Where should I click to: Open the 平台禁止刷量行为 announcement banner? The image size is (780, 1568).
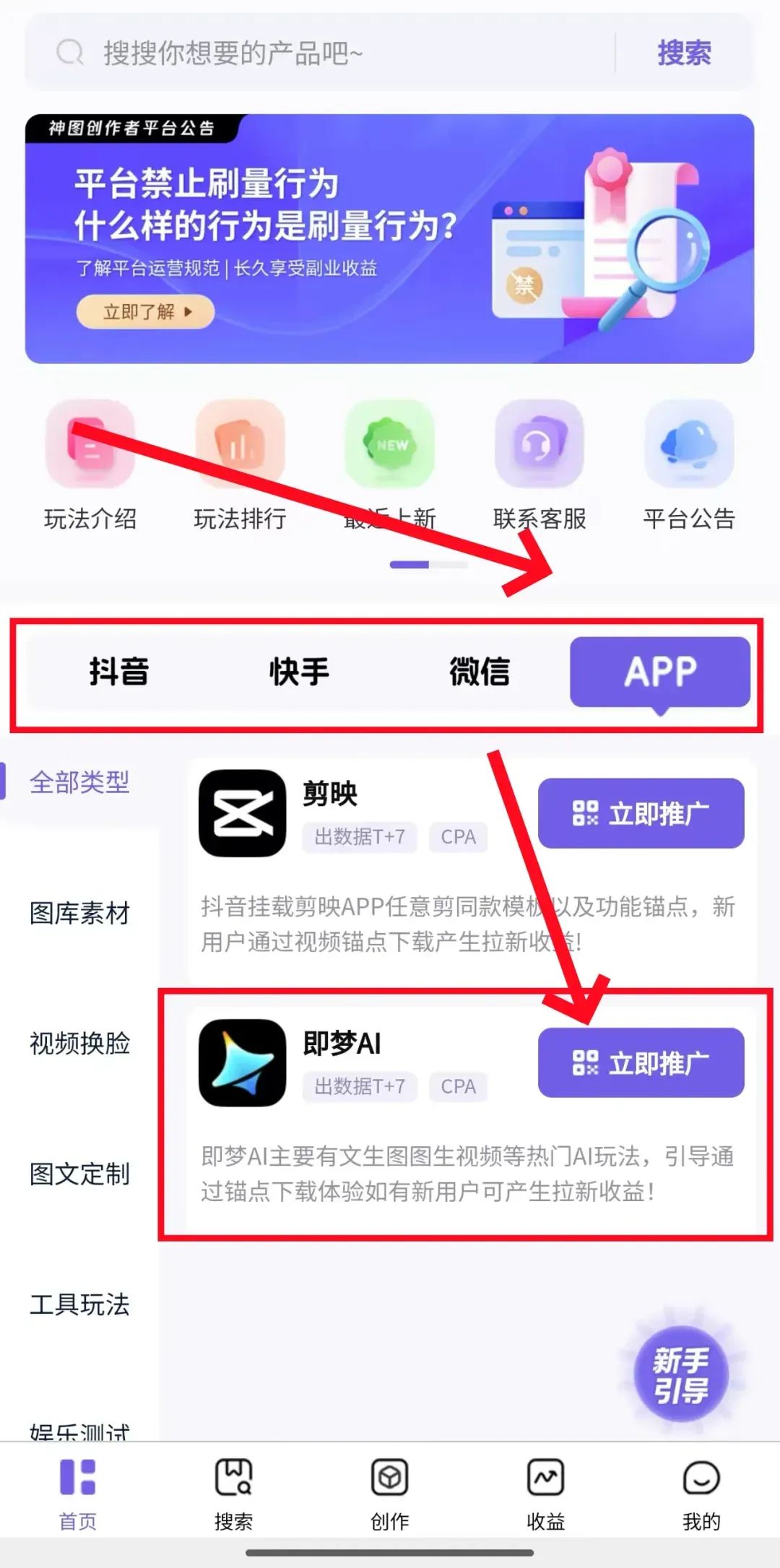coord(389,238)
